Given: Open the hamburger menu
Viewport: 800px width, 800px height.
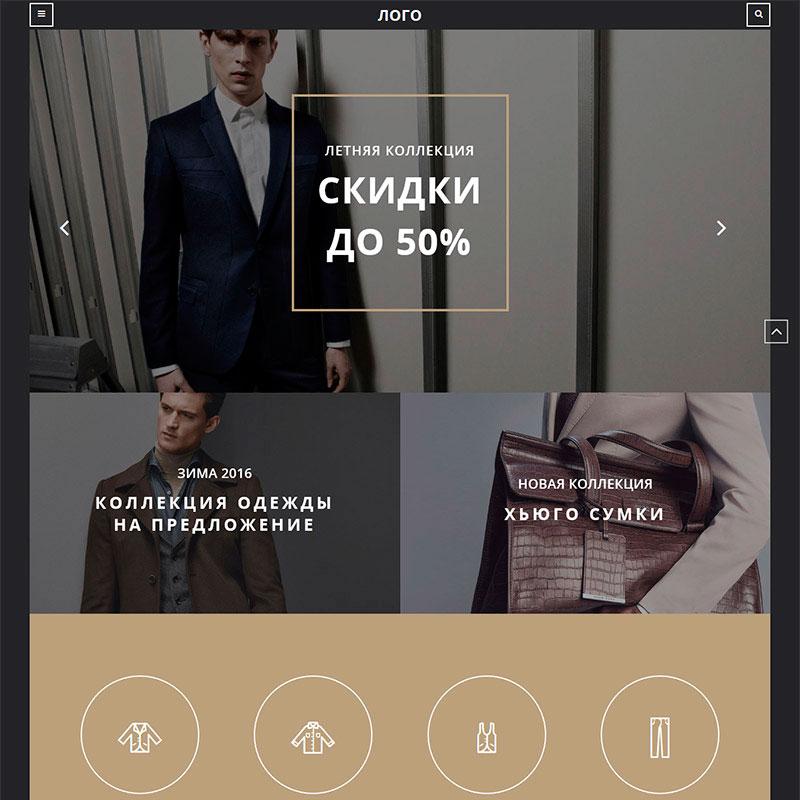Looking at the screenshot, I should coord(41,15).
